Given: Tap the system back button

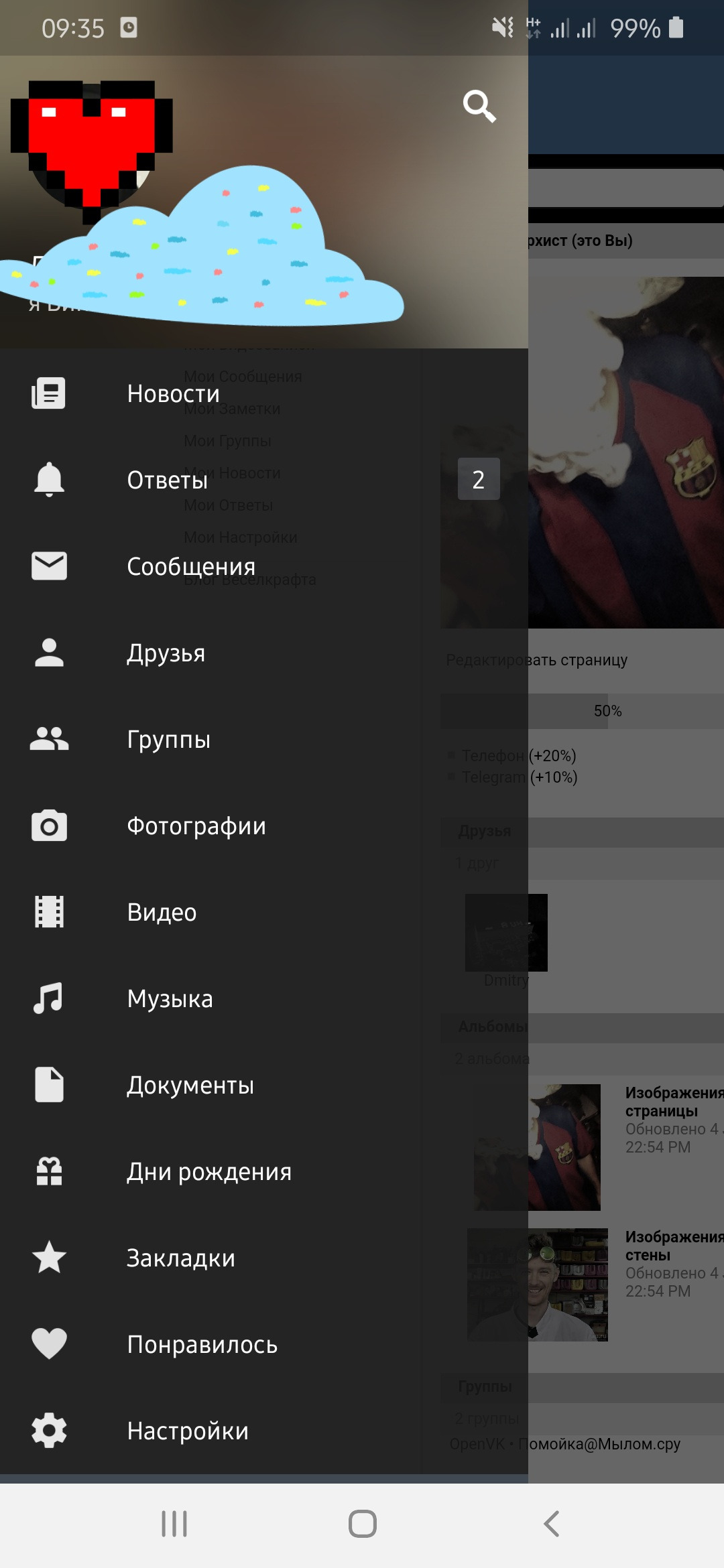Looking at the screenshot, I should click(551, 1523).
